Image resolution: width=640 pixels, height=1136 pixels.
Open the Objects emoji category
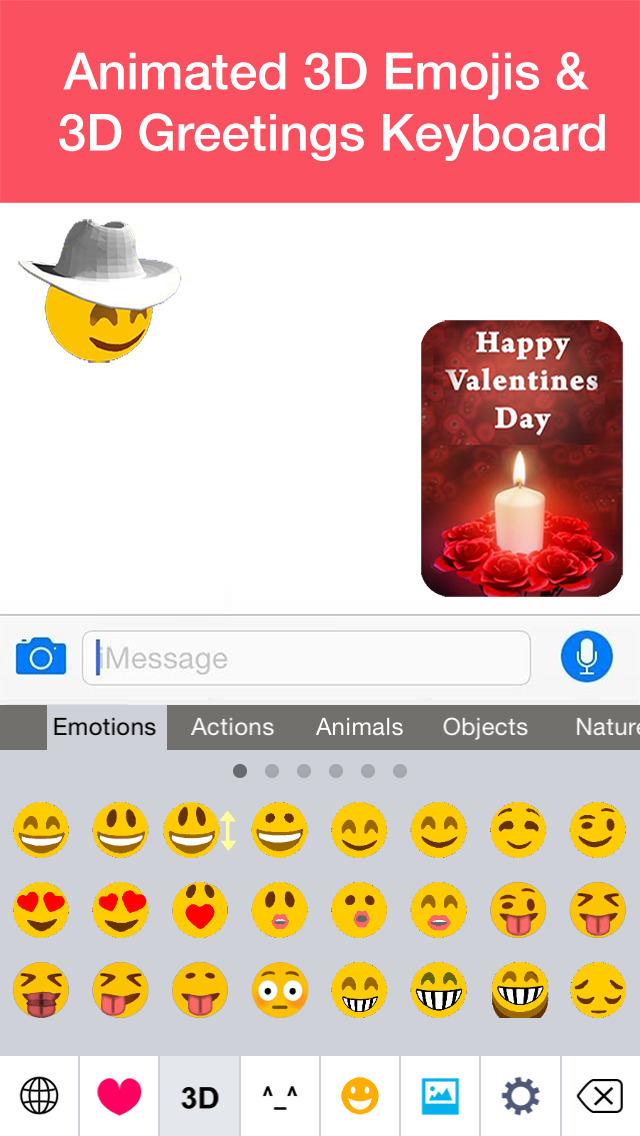(x=486, y=727)
